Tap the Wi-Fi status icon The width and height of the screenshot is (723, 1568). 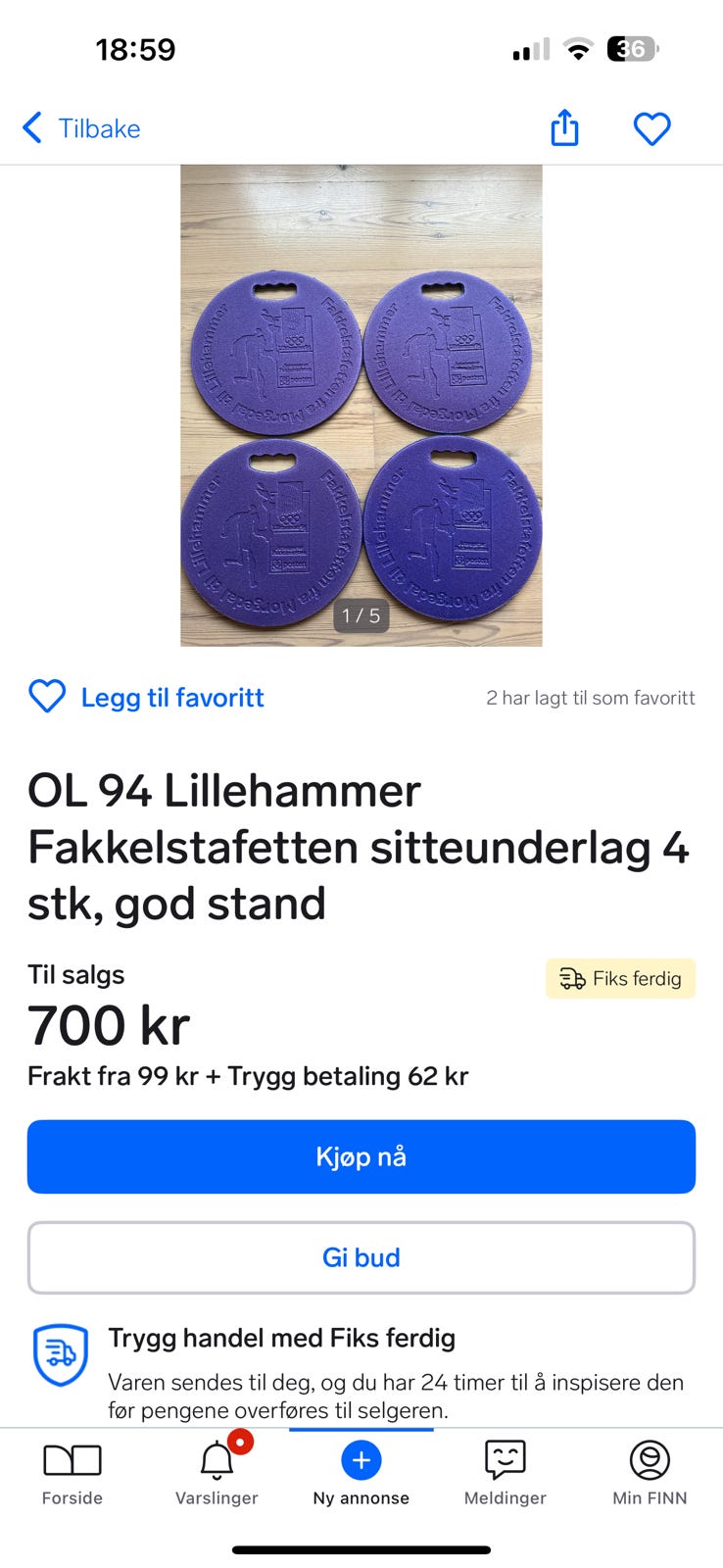click(577, 49)
